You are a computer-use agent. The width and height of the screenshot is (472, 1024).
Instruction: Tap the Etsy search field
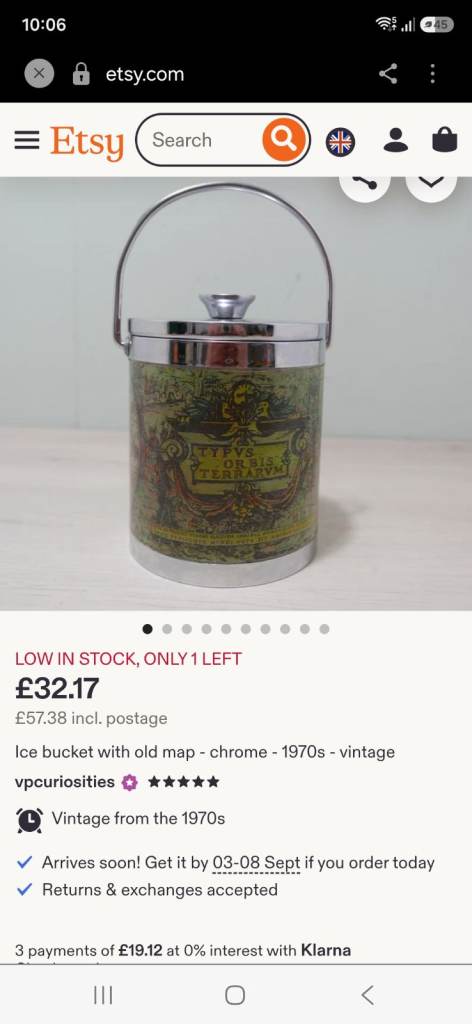point(201,140)
